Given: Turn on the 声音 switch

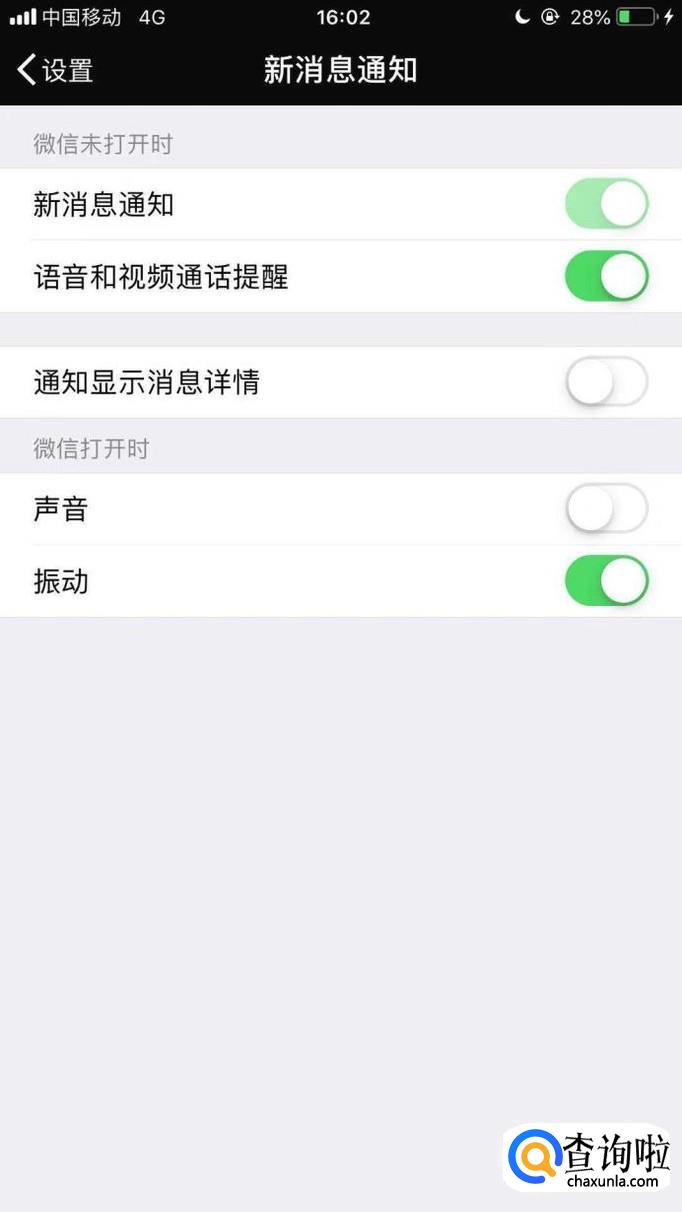Looking at the screenshot, I should [606, 509].
